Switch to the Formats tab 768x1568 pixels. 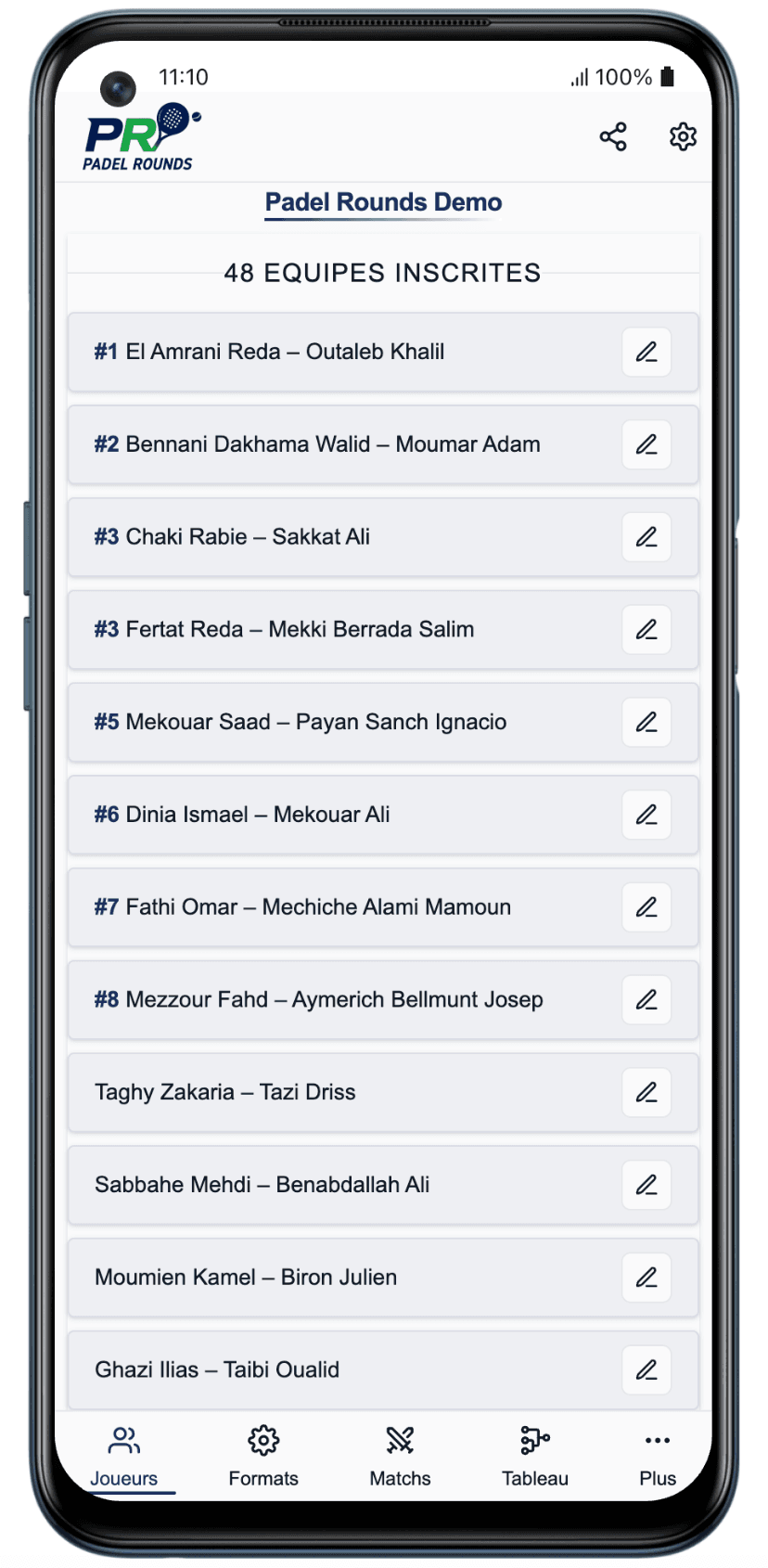coord(263,1457)
